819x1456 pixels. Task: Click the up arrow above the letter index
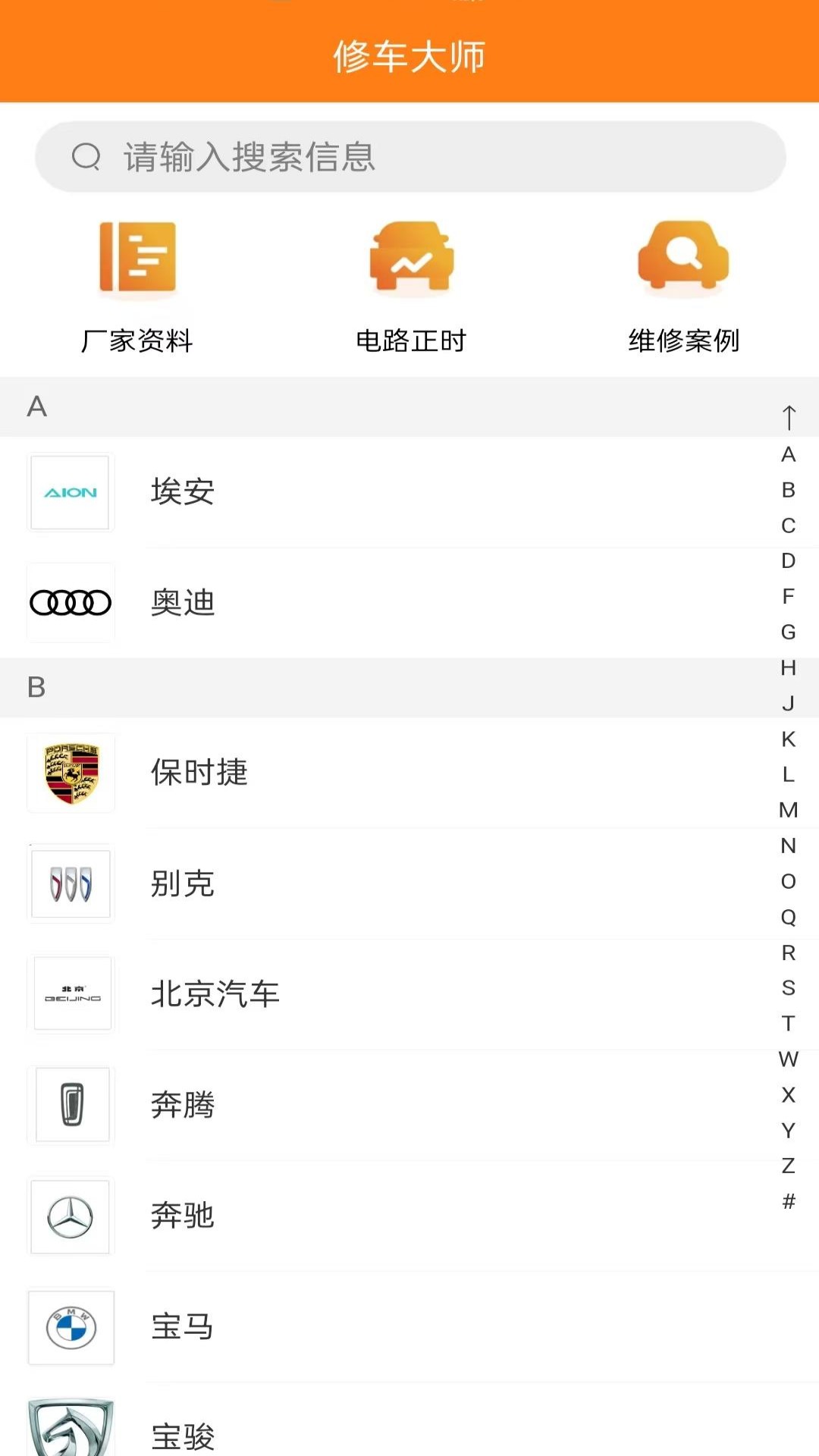(x=789, y=416)
